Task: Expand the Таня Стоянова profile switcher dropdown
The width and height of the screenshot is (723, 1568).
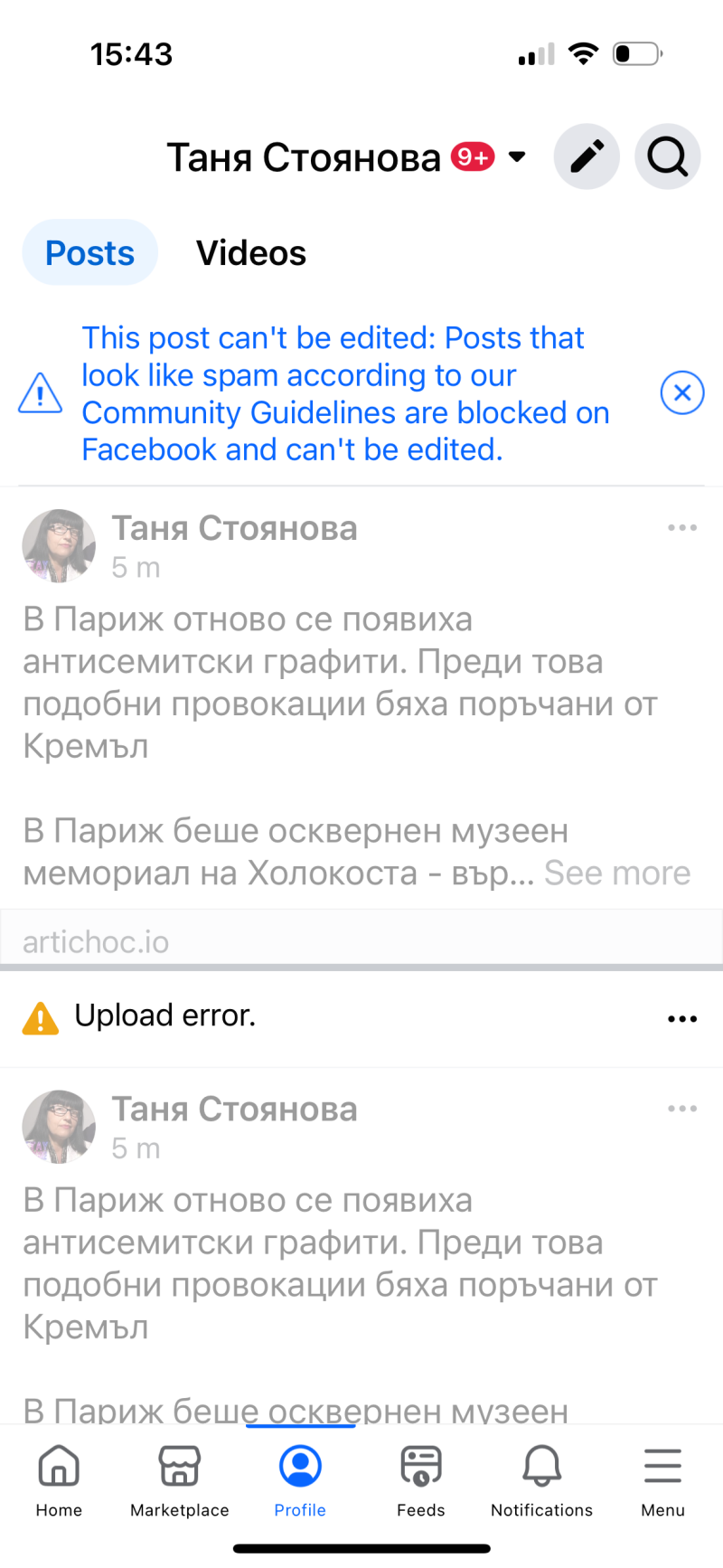Action: click(x=517, y=157)
